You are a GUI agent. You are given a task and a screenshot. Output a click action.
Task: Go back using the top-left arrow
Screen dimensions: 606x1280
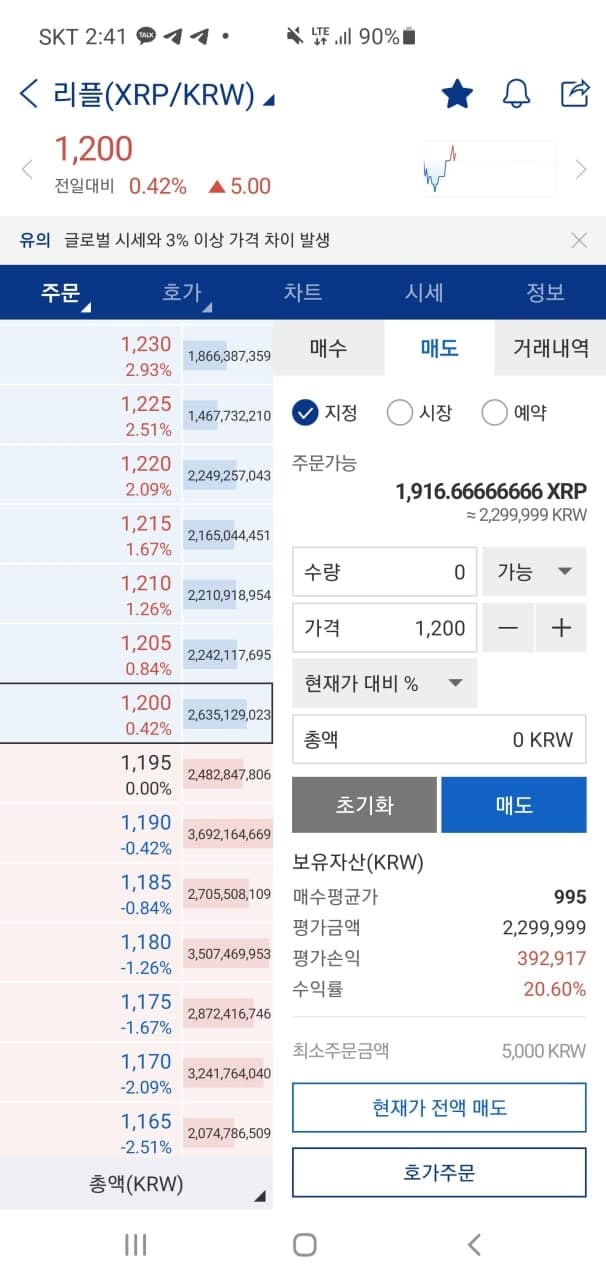pos(28,94)
